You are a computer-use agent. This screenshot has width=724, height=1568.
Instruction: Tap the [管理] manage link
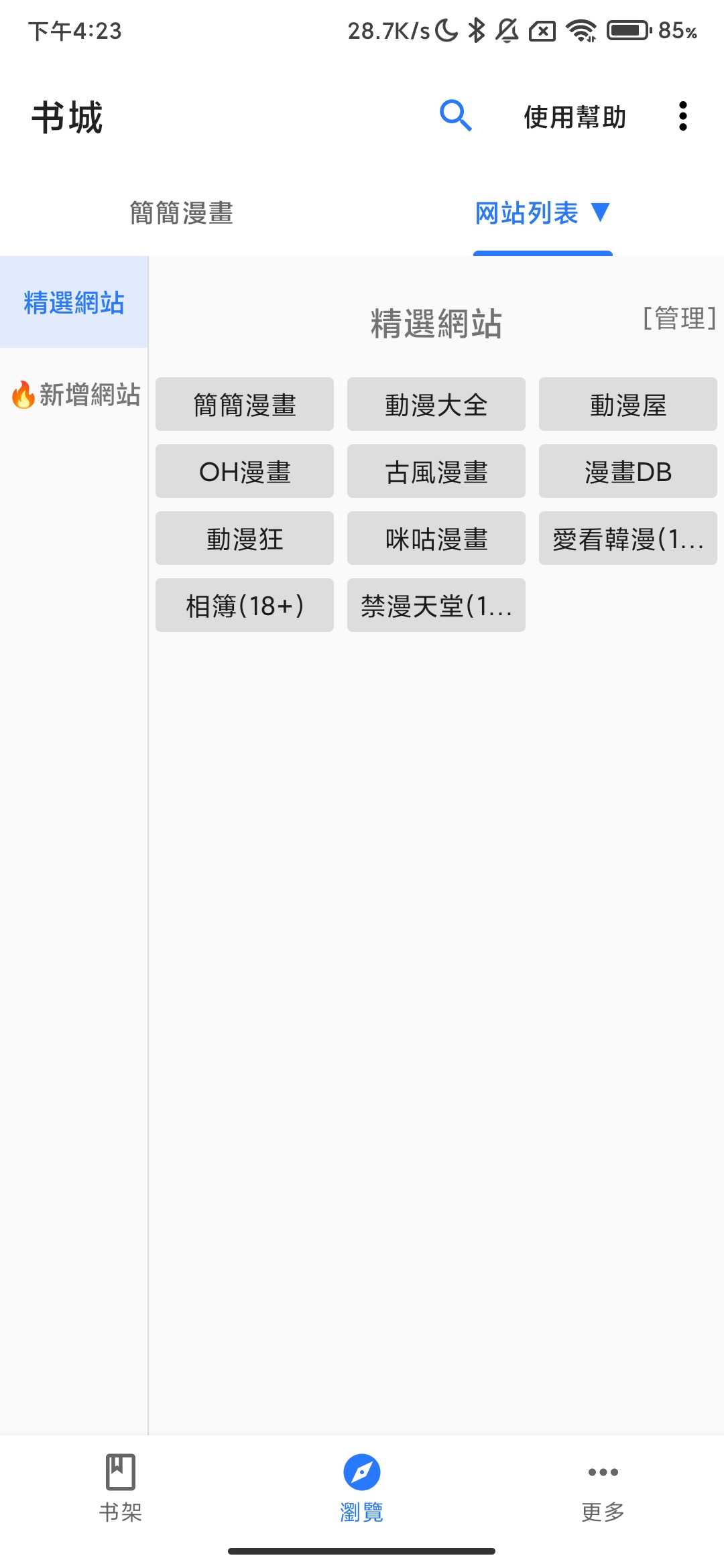point(679,318)
